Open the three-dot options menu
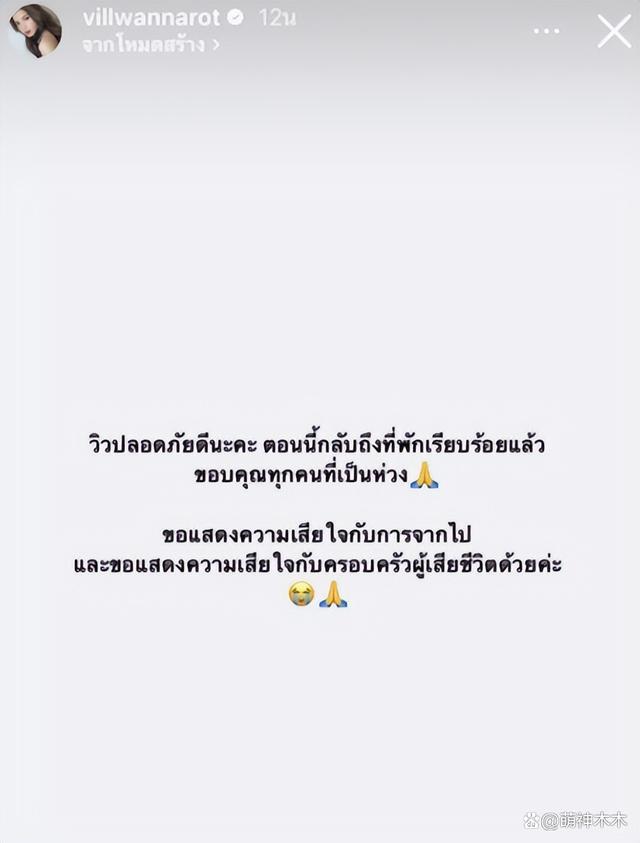The width and height of the screenshot is (640, 843). pos(546,31)
